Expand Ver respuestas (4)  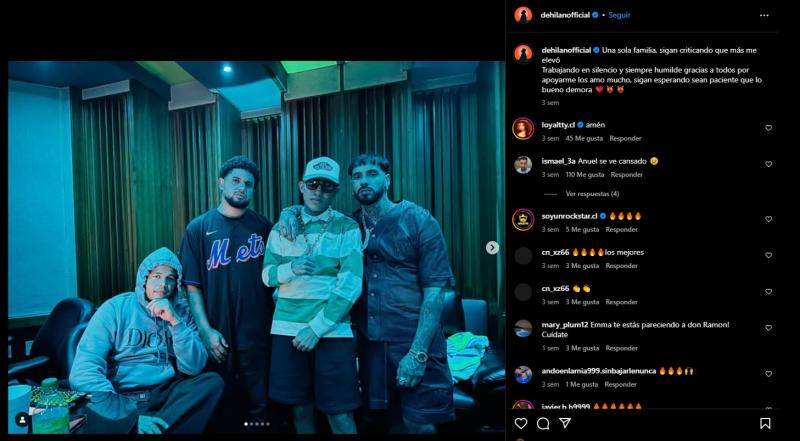592,194
